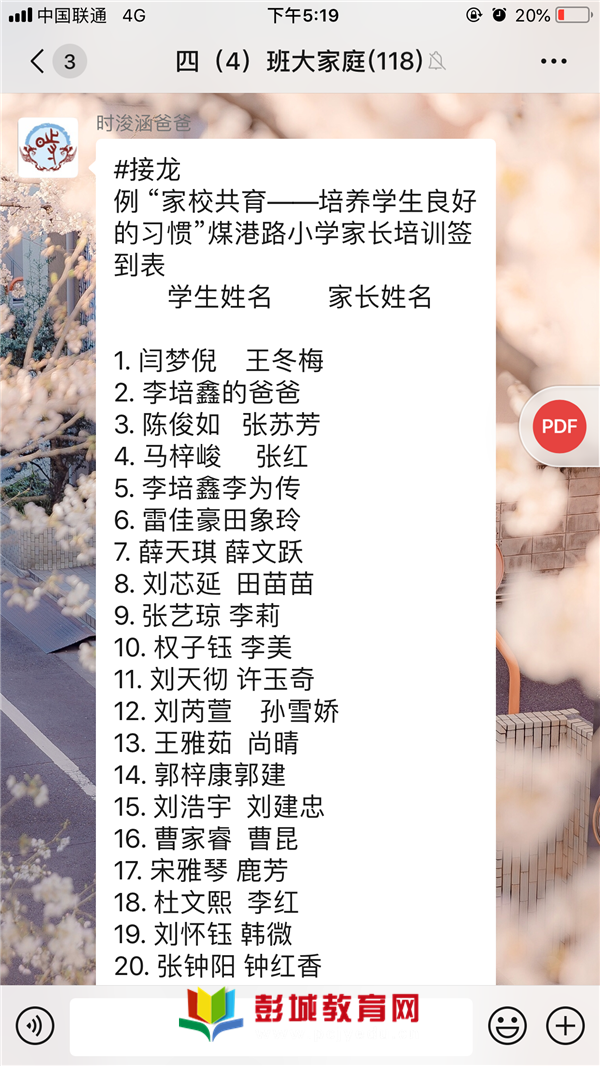Switch to voice message input

pos(35,1025)
